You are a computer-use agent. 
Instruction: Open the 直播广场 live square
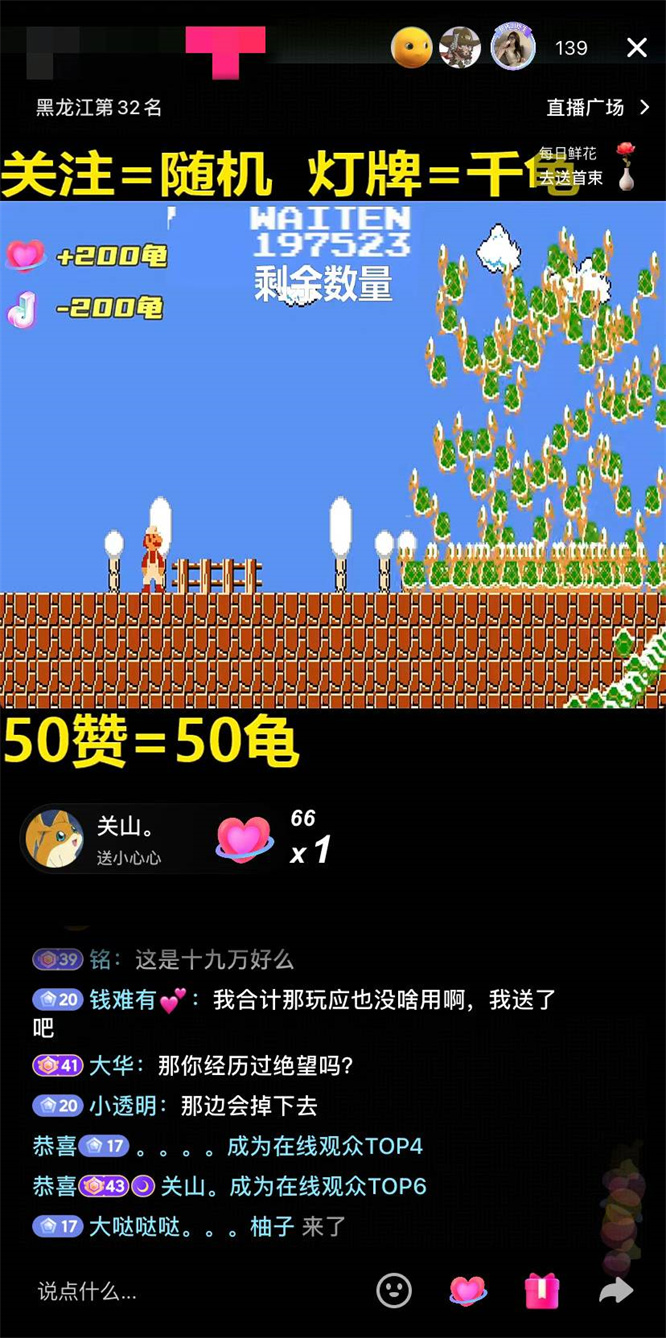(x=597, y=107)
